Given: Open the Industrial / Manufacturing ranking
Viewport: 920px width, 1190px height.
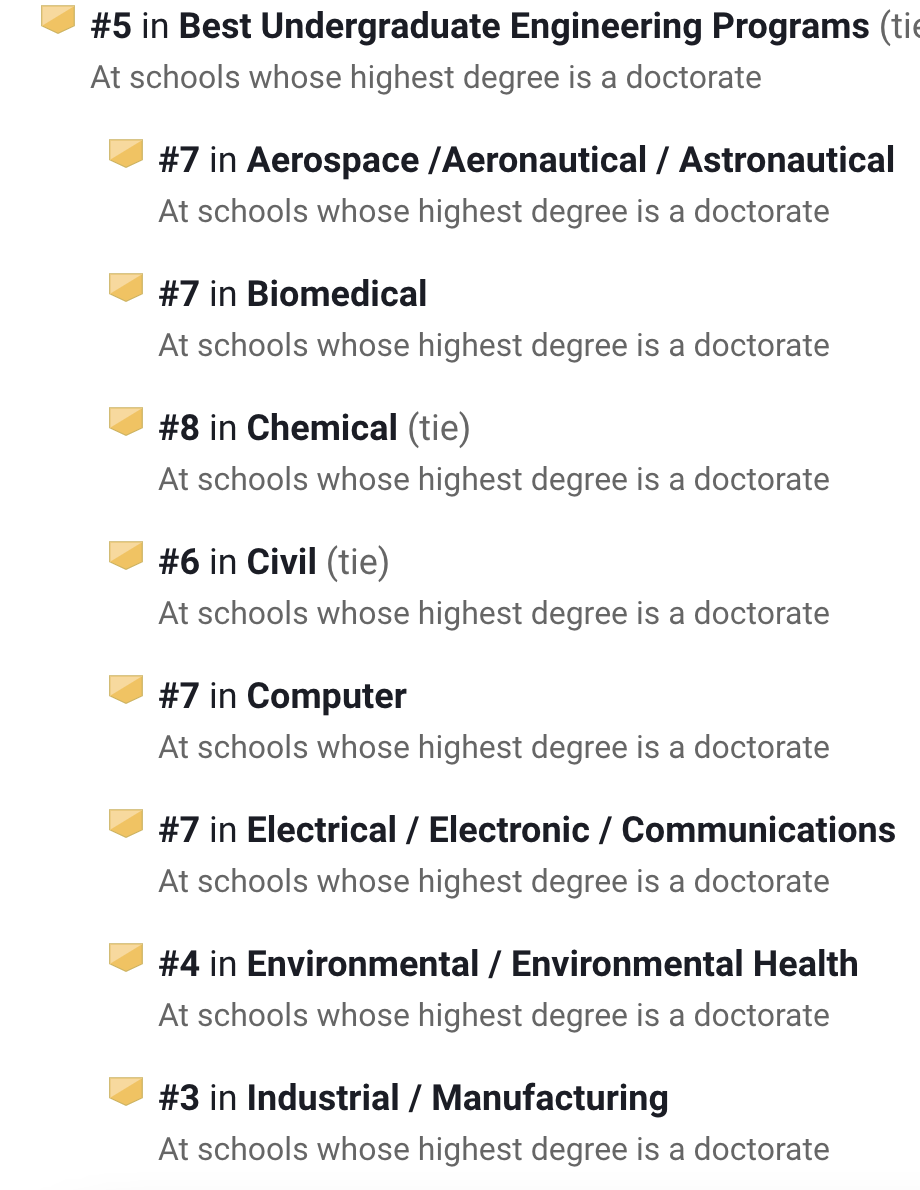Looking at the screenshot, I should (x=457, y=1098).
